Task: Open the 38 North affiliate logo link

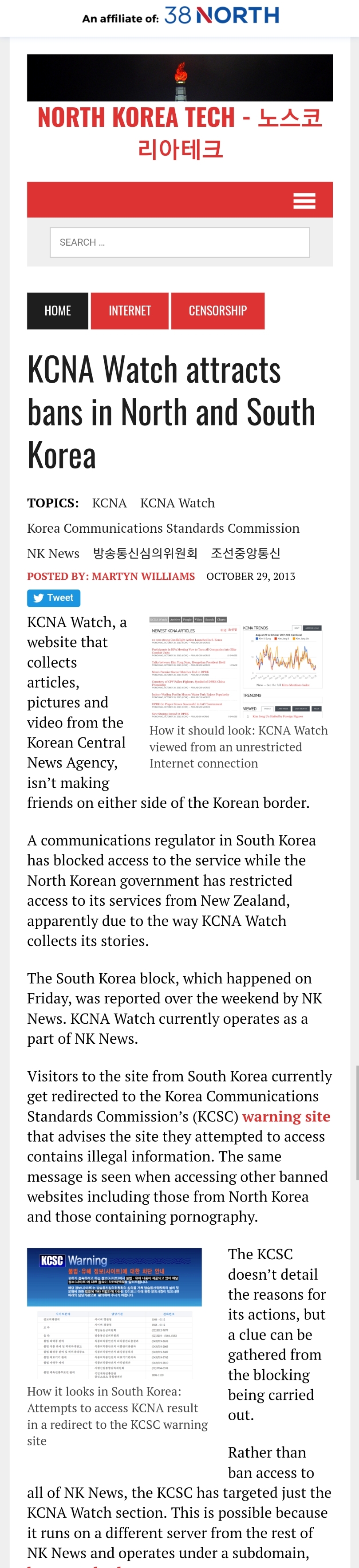Action: 221,15
